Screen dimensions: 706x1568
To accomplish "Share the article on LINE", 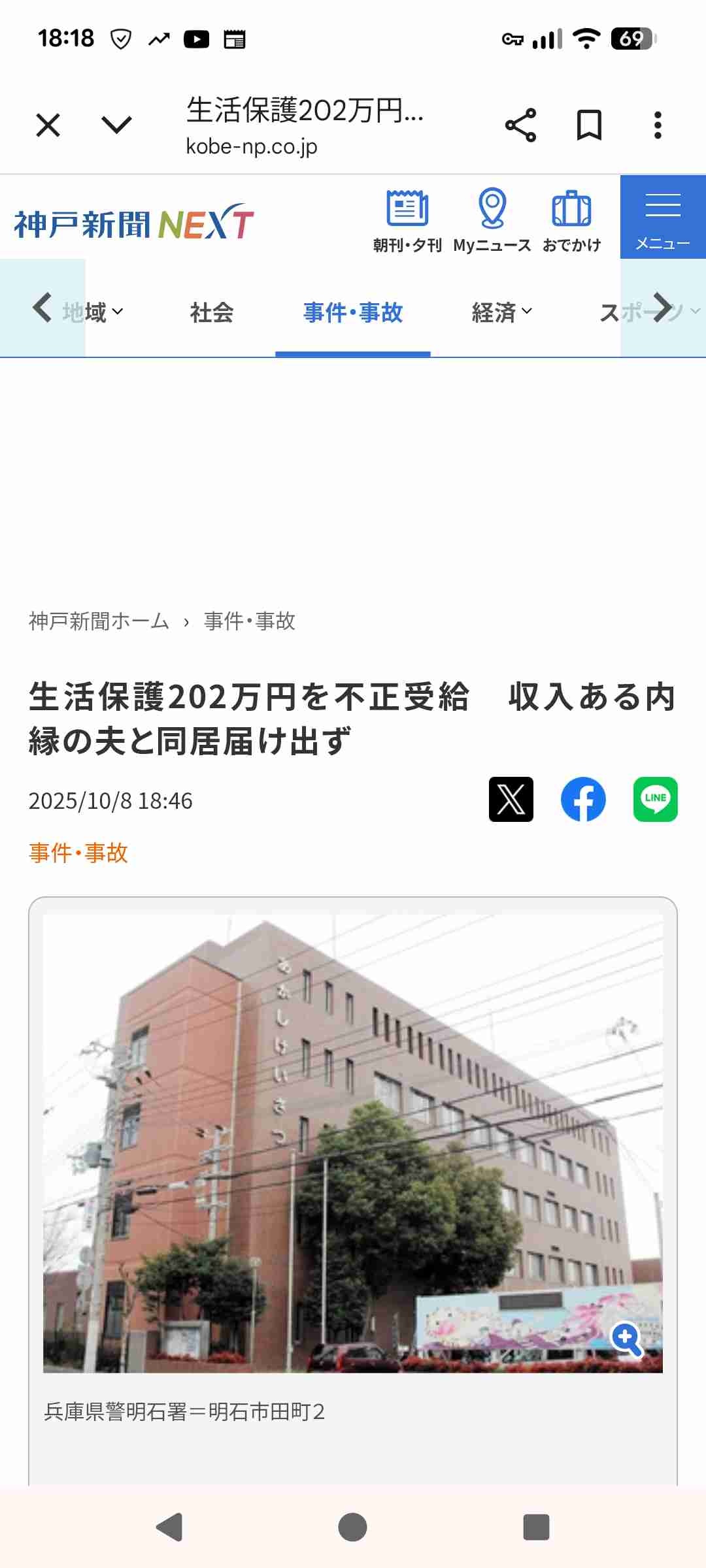I will (x=655, y=799).
